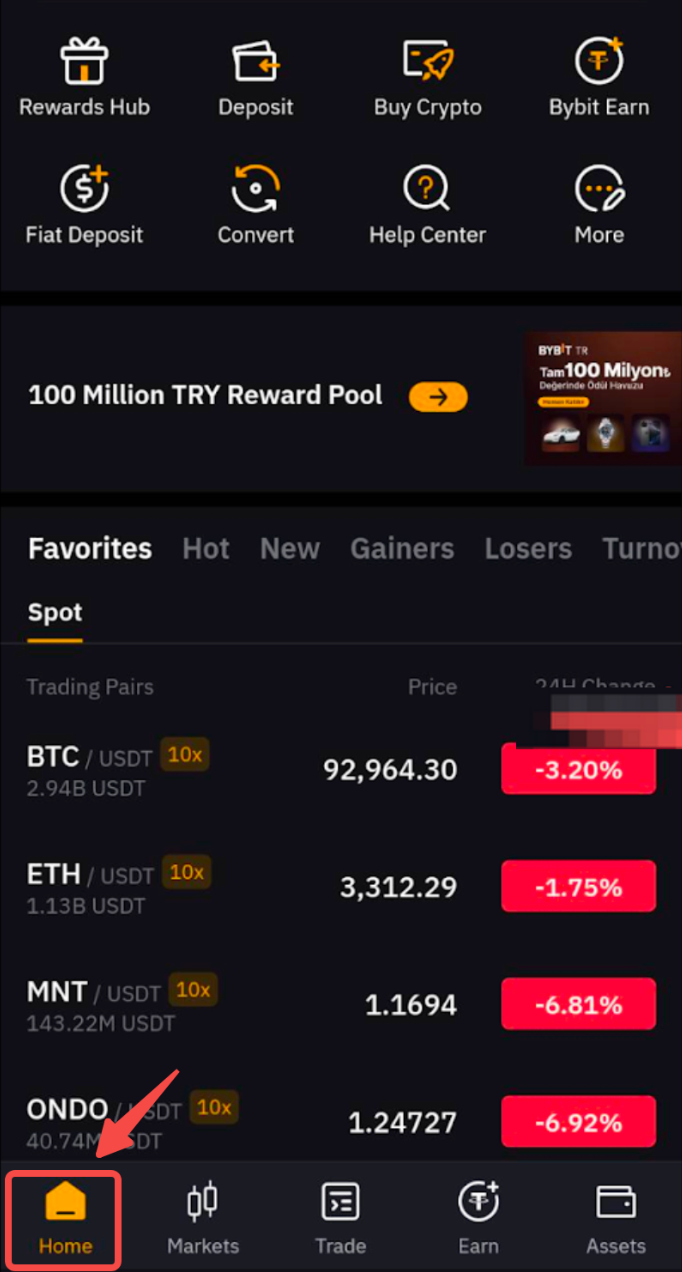Open Bybit Earn shortcut

coord(599,78)
